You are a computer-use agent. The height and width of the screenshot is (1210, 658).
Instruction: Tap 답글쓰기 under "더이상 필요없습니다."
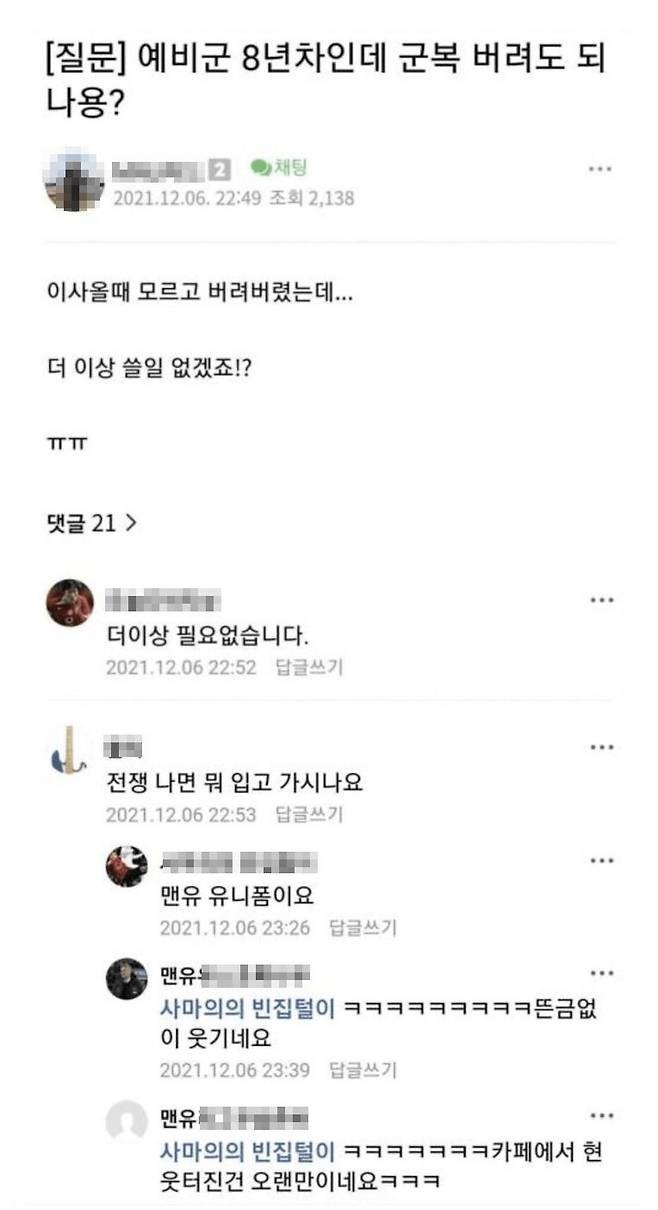pyautogui.click(x=308, y=667)
